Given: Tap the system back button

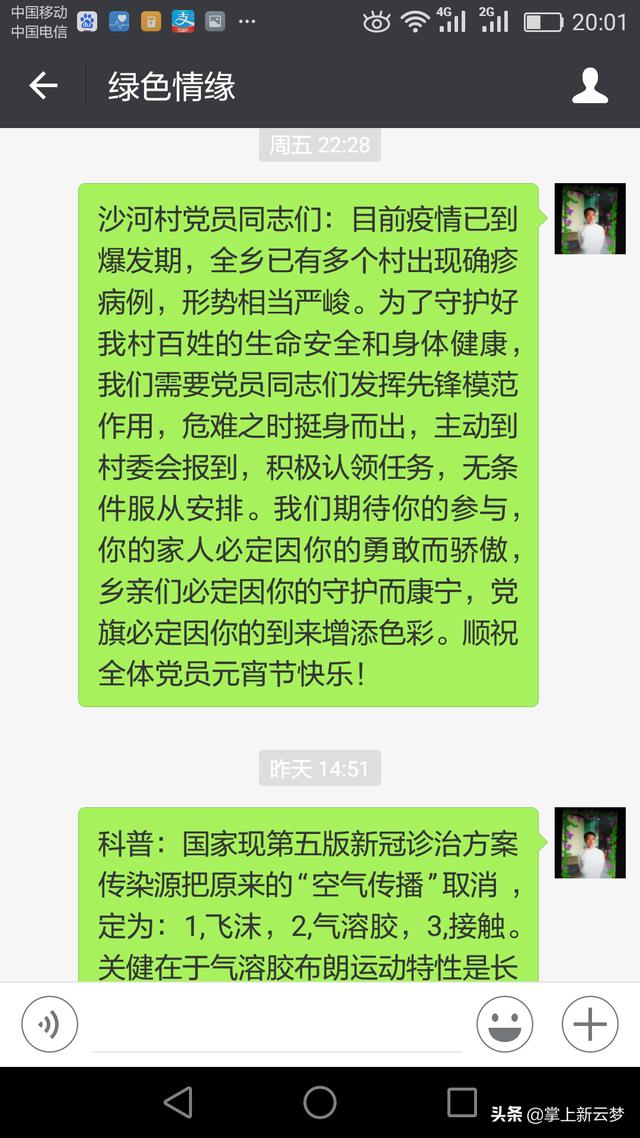Looking at the screenshot, I should tap(178, 1102).
